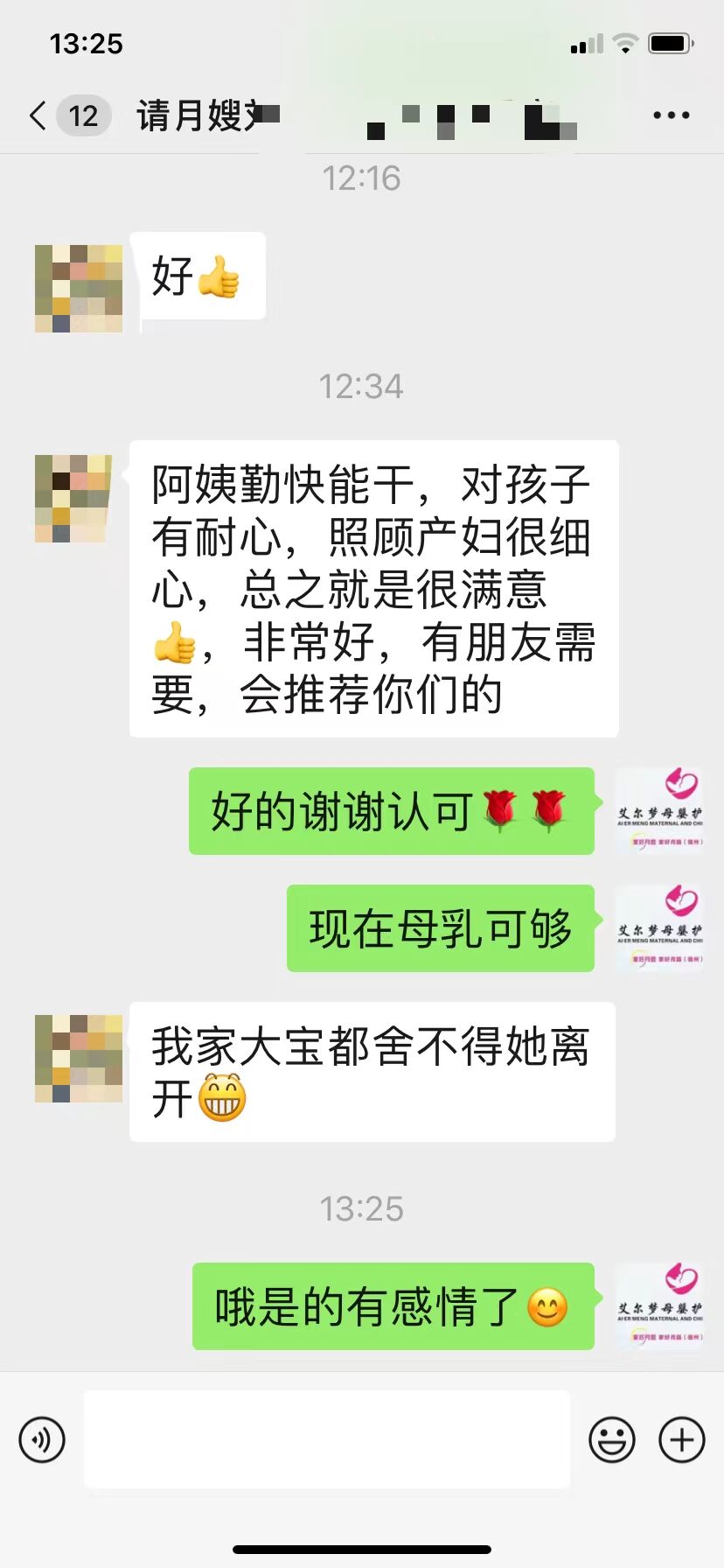Switch to voice message input
This screenshot has width=724, height=1568.
[x=42, y=1439]
